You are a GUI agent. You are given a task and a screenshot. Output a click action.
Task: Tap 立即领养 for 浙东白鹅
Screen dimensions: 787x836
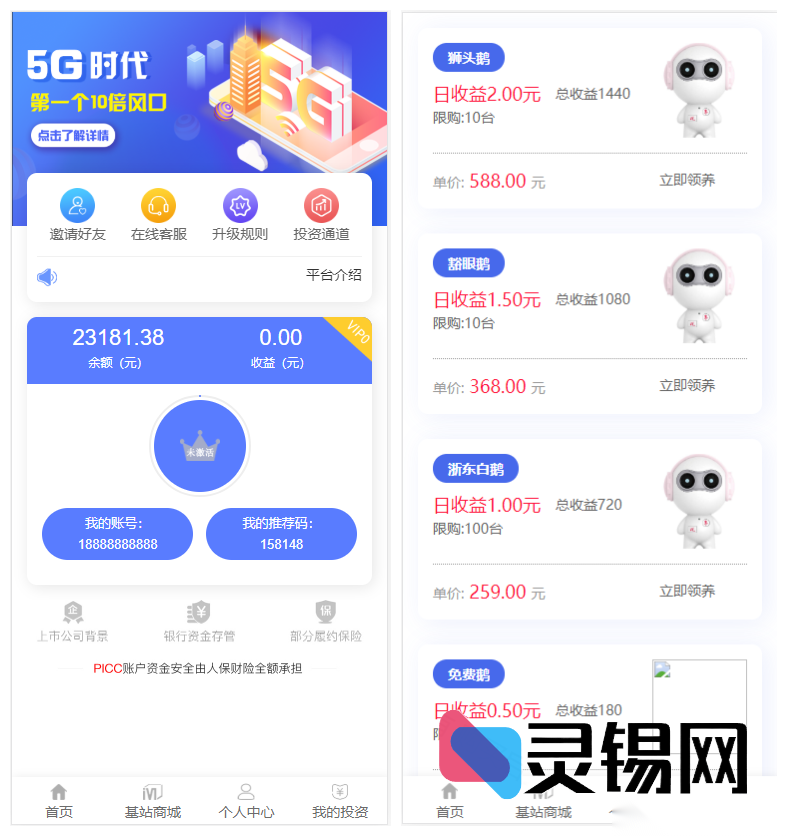(687, 591)
